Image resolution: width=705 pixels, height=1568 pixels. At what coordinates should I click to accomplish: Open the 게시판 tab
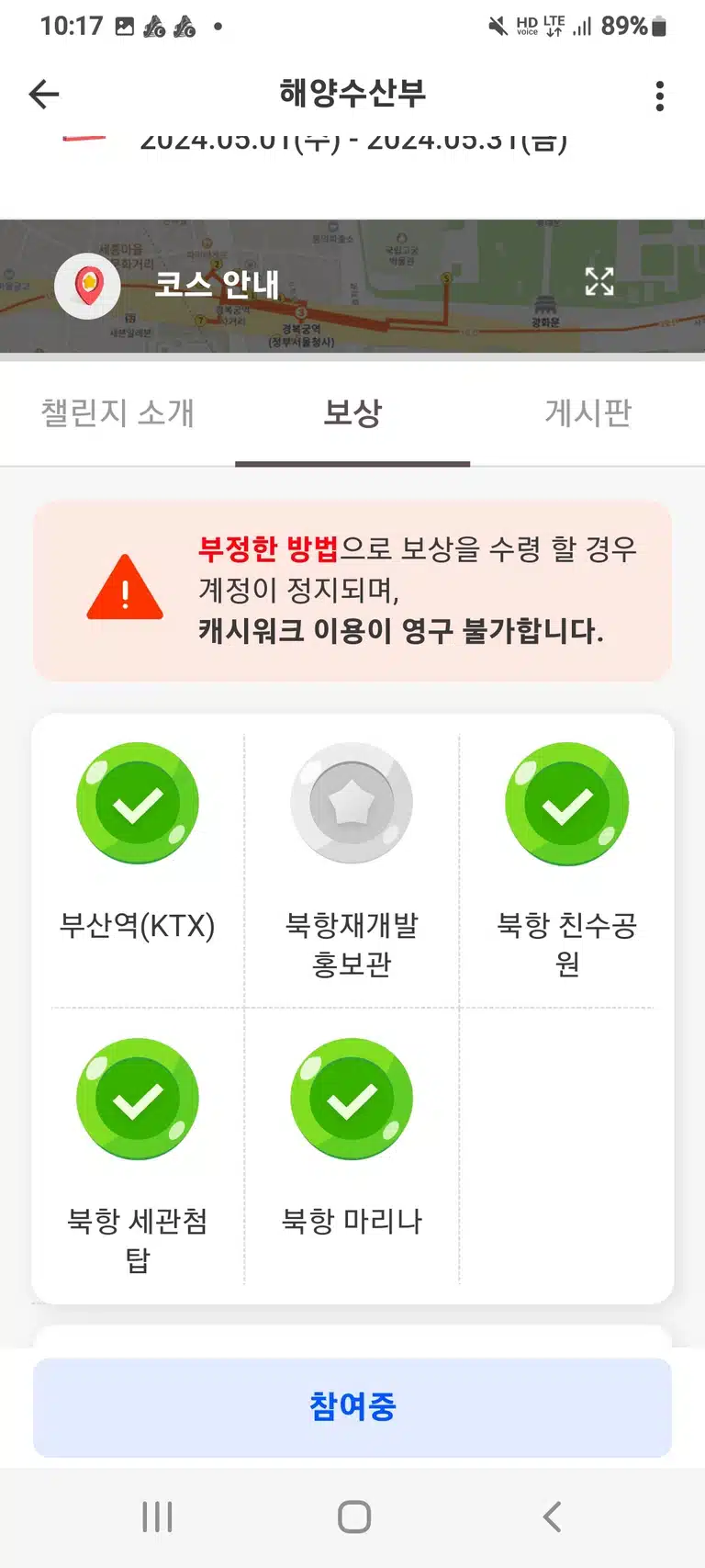point(587,413)
